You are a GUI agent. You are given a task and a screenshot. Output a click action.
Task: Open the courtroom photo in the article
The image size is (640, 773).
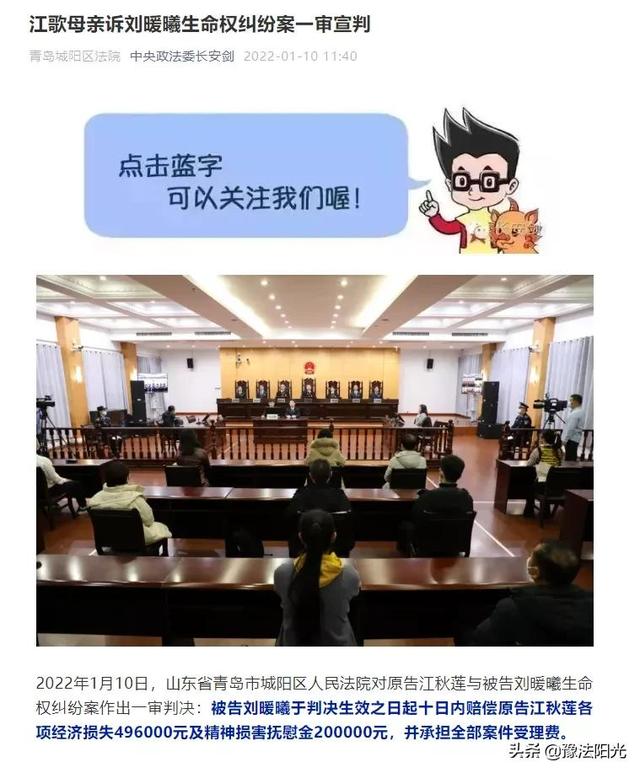coord(315,460)
